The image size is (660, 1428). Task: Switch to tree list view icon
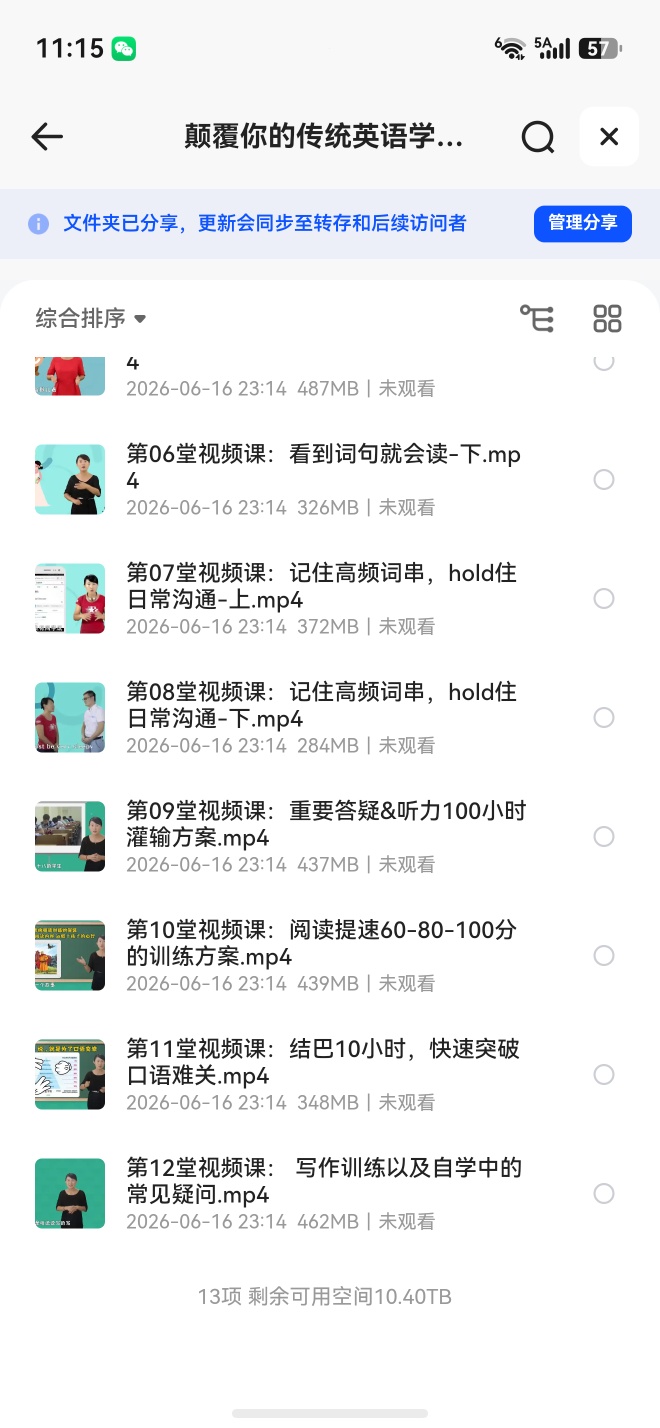click(537, 319)
